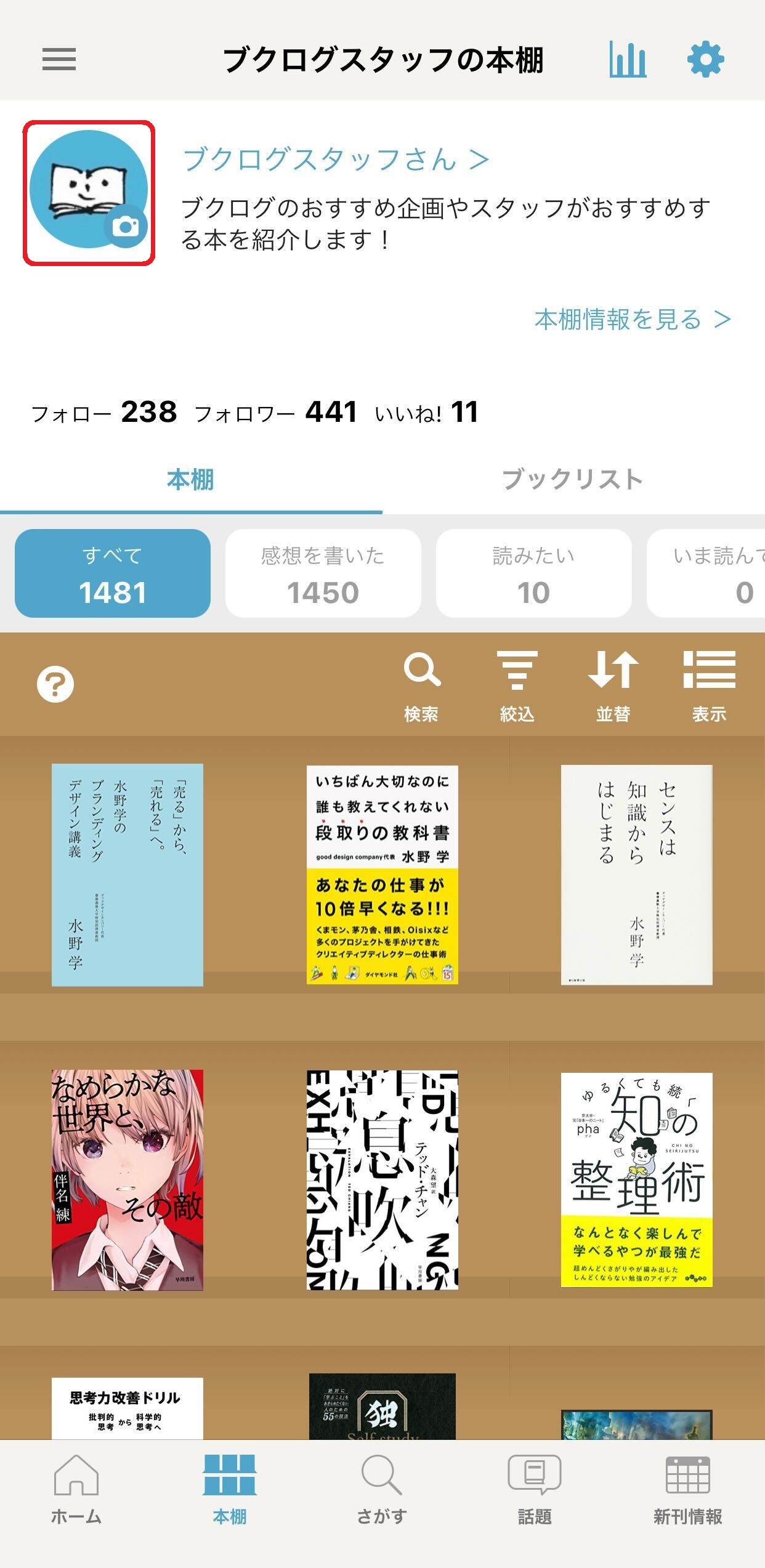Tap 本棚情報を見る link
Image resolution: width=765 pixels, height=1568 pixels.
633,320
